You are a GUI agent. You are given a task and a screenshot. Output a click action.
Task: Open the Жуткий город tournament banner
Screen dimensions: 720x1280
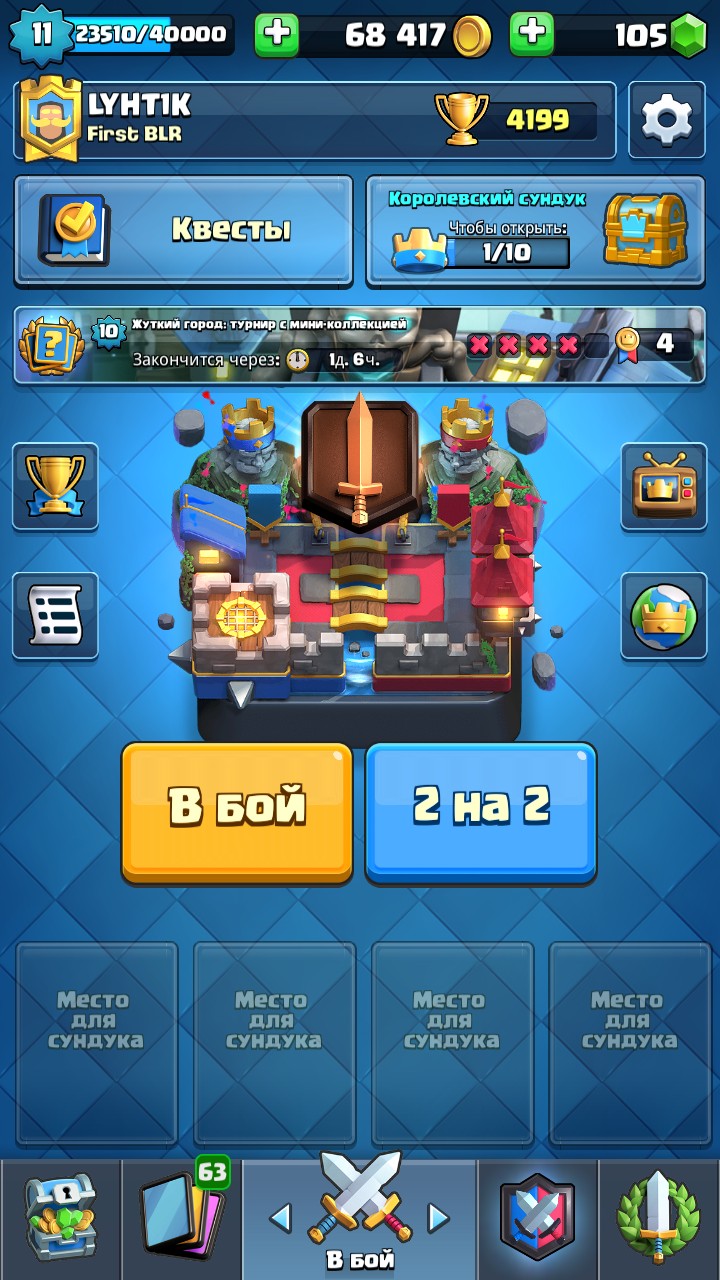click(359, 345)
